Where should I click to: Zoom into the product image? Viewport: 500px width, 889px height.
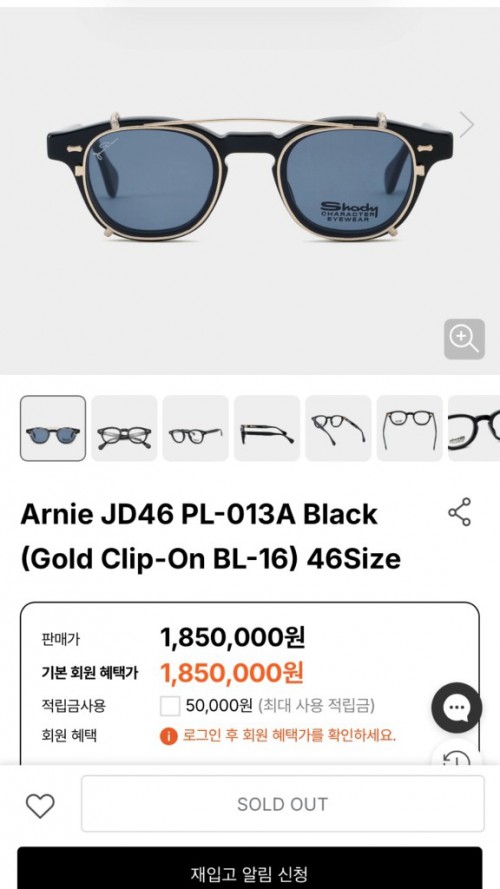click(464, 339)
